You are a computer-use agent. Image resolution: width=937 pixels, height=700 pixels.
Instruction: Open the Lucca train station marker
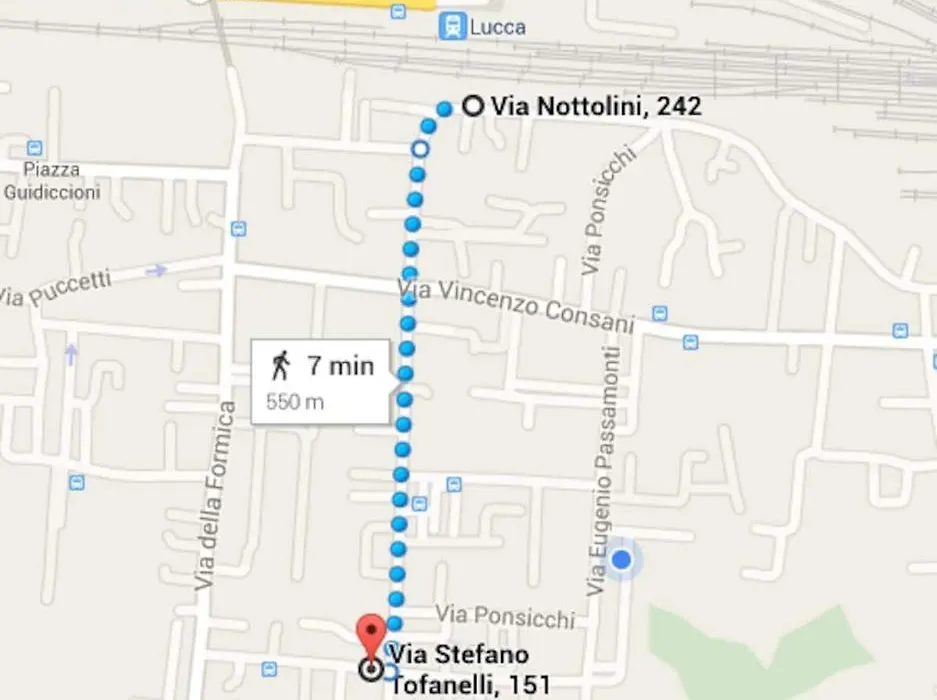click(453, 26)
